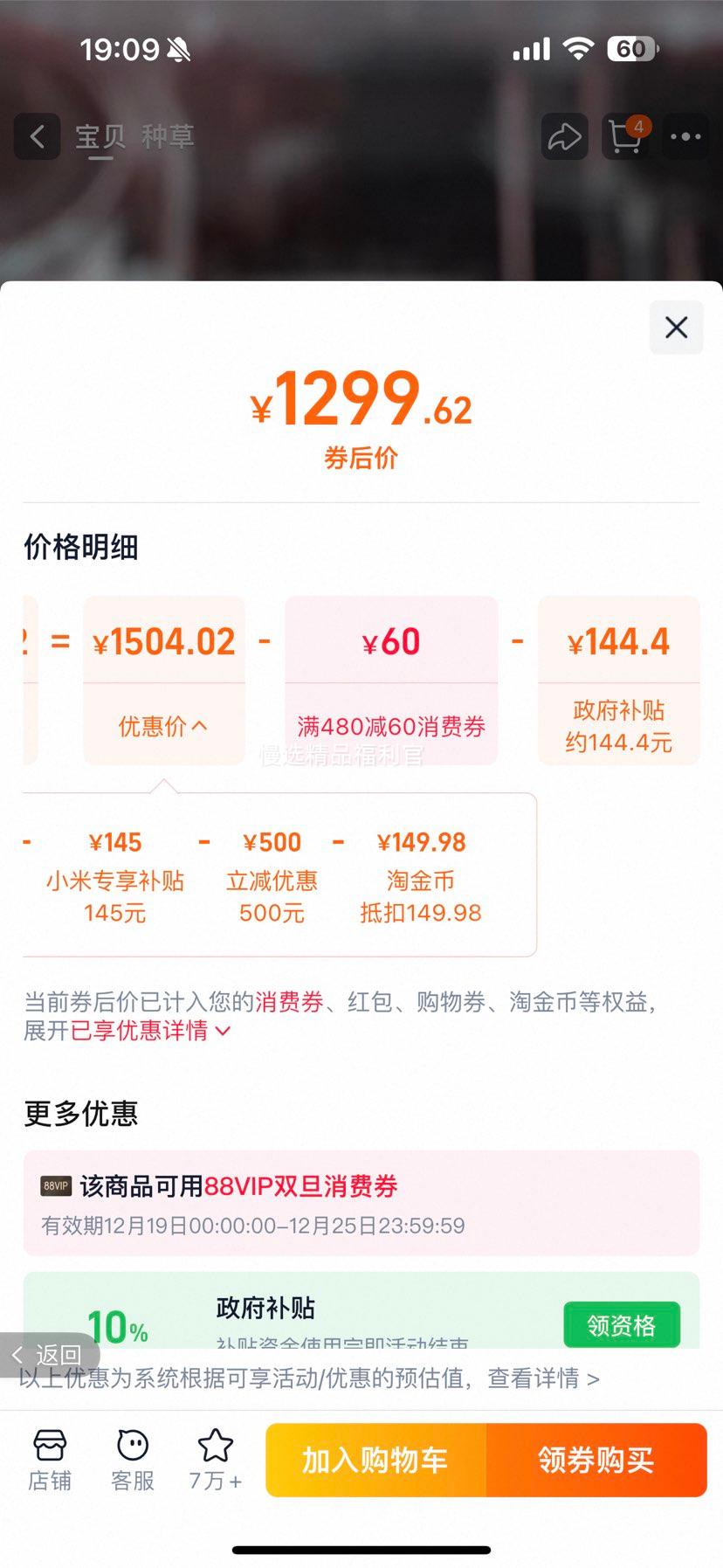Close the price detail panel
The height and width of the screenshot is (1568, 723).
pos(676,328)
